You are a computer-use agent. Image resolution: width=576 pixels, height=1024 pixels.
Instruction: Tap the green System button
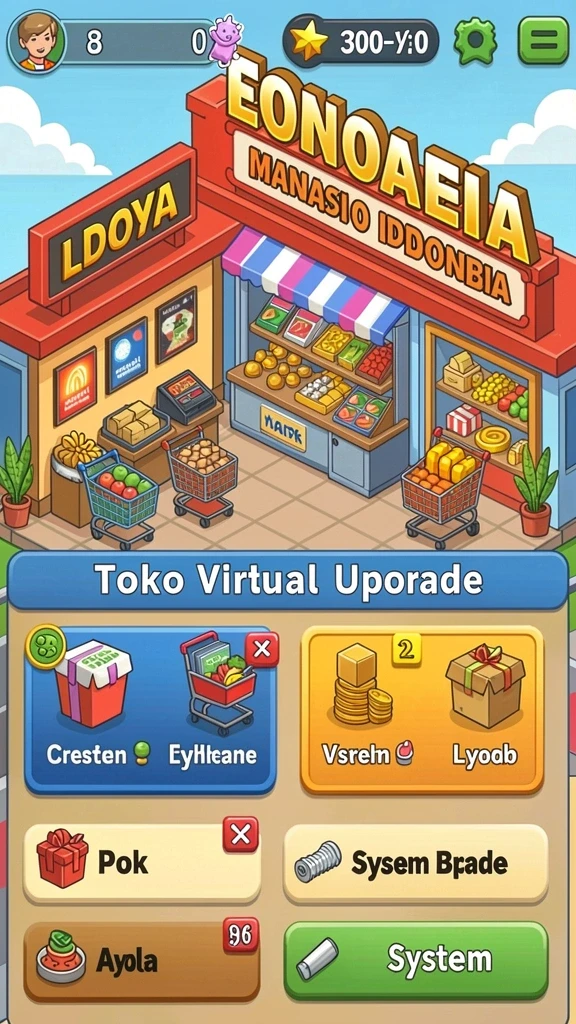coord(415,960)
